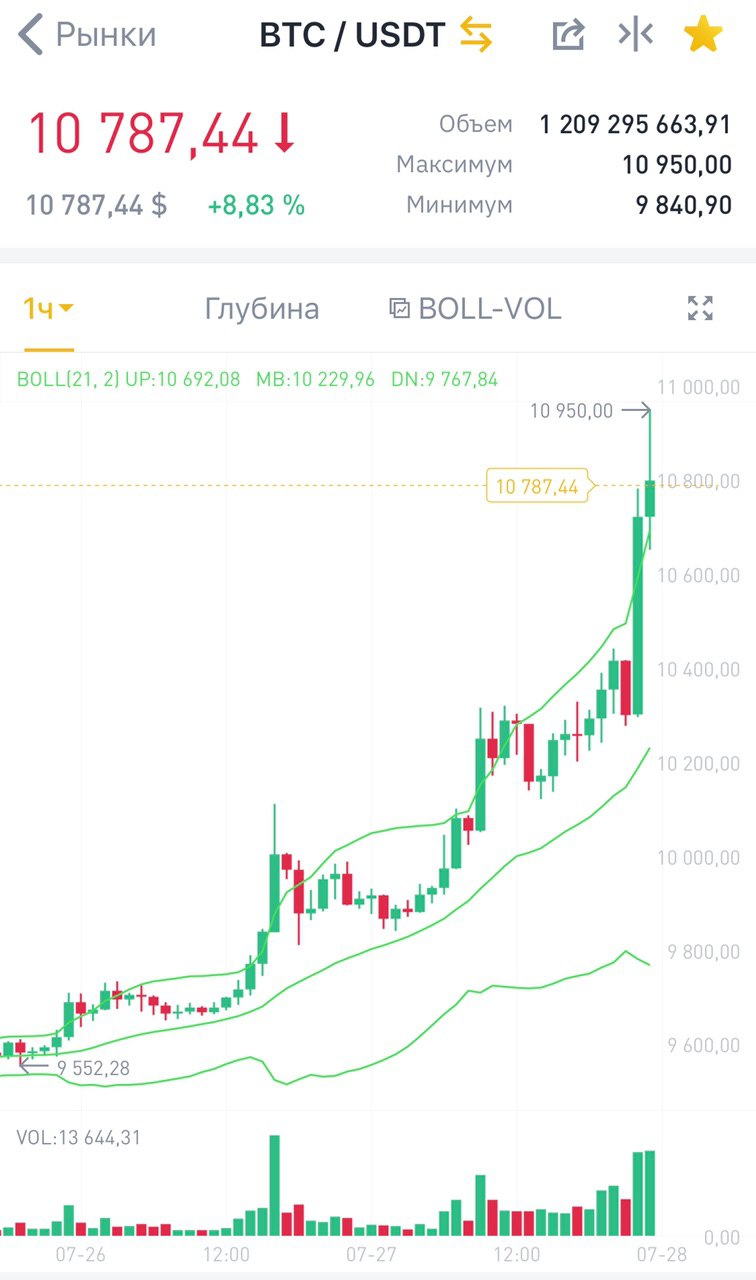Switch trading pair via BTC / USDT arrows
Viewport: 756px width, 1280px height.
[x=476, y=35]
